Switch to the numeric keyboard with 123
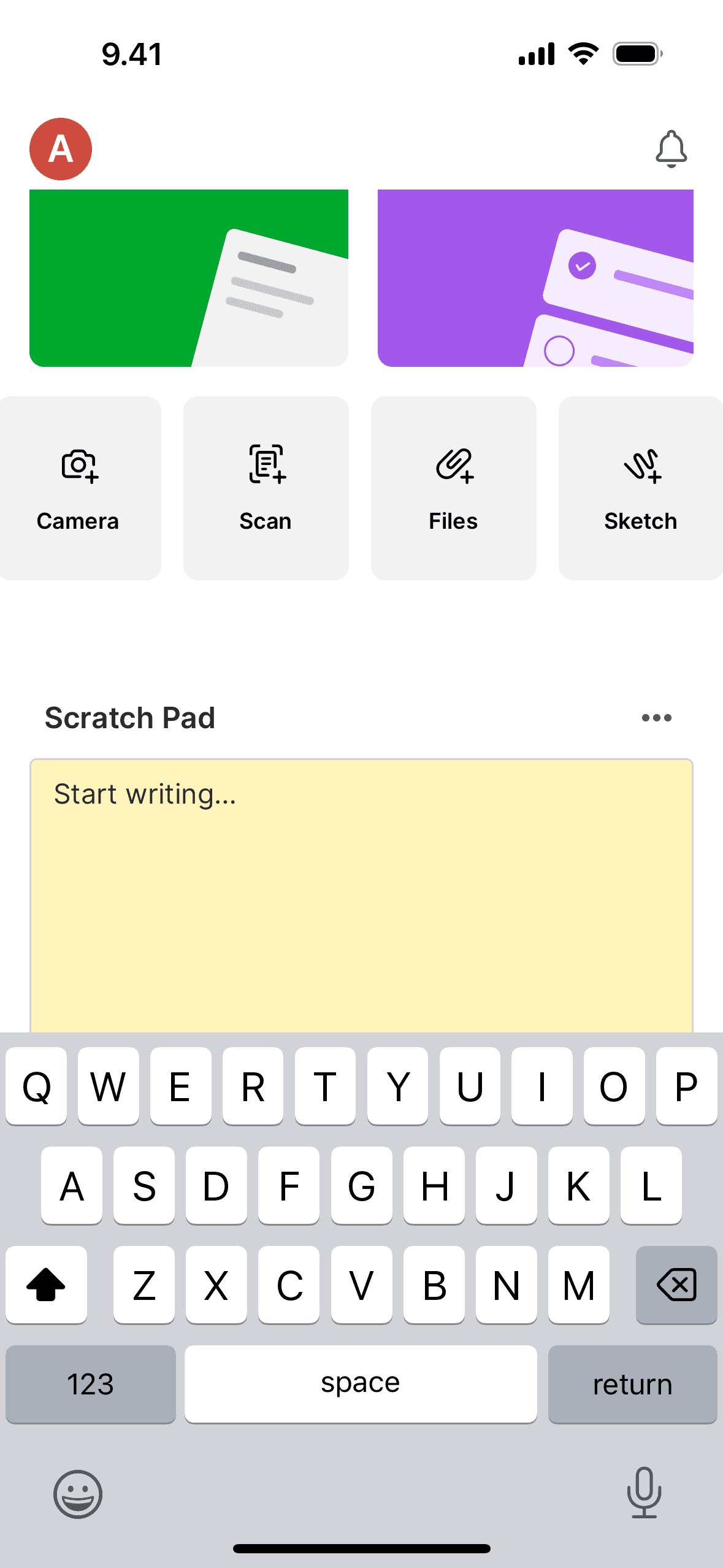The image size is (723, 1568). [x=90, y=1385]
